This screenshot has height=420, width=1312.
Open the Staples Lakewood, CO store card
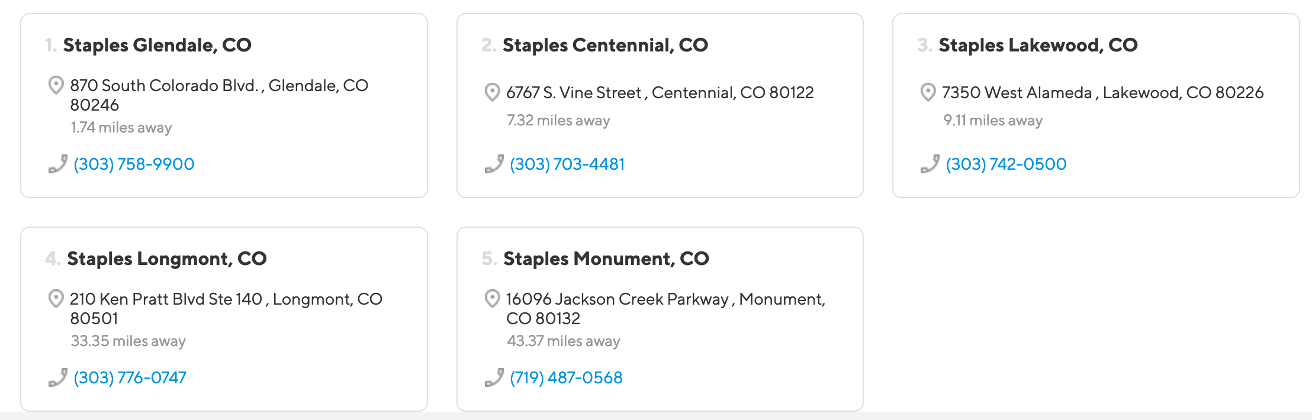1037,46
